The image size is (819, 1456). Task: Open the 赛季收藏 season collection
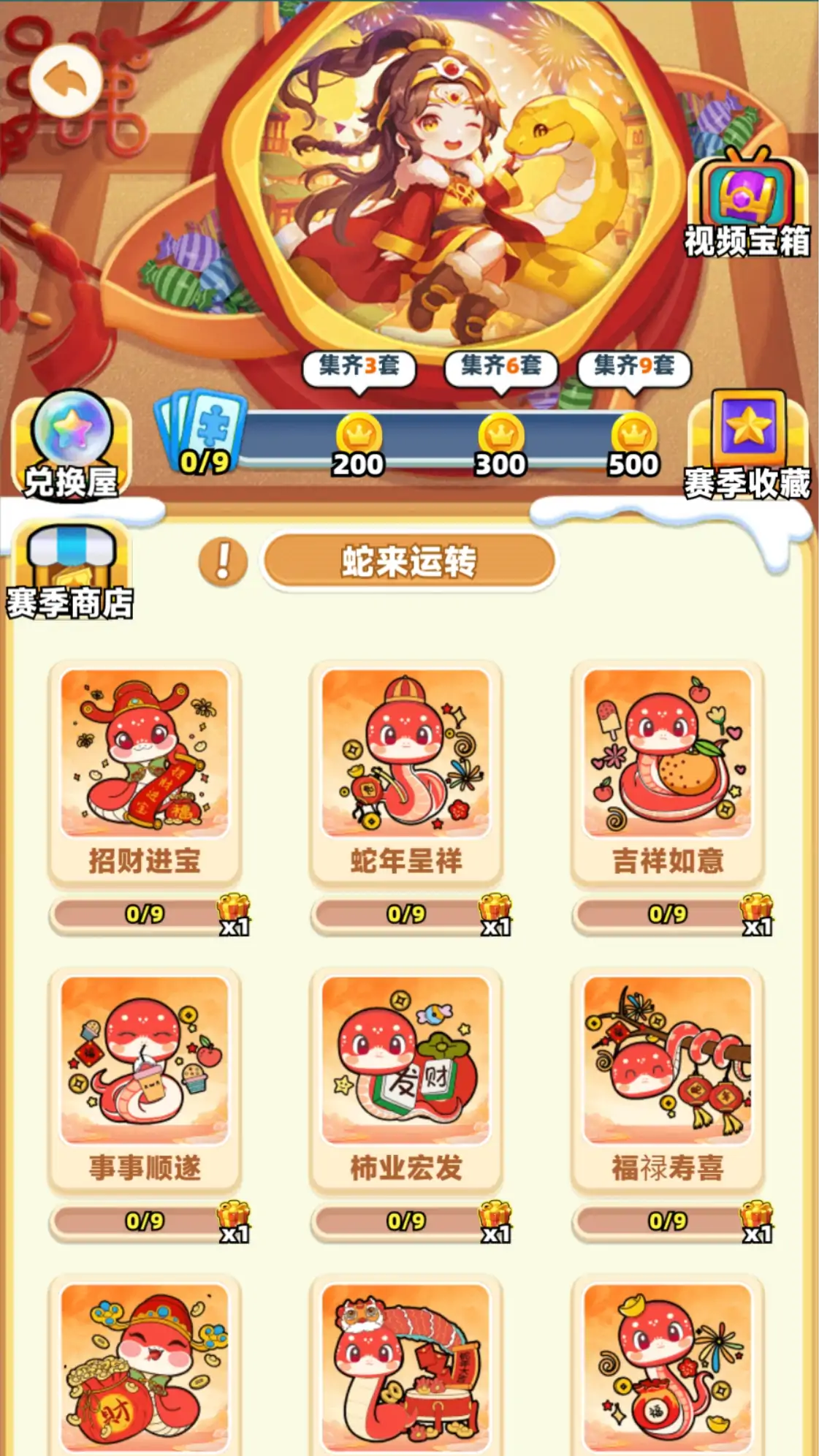[x=747, y=444]
